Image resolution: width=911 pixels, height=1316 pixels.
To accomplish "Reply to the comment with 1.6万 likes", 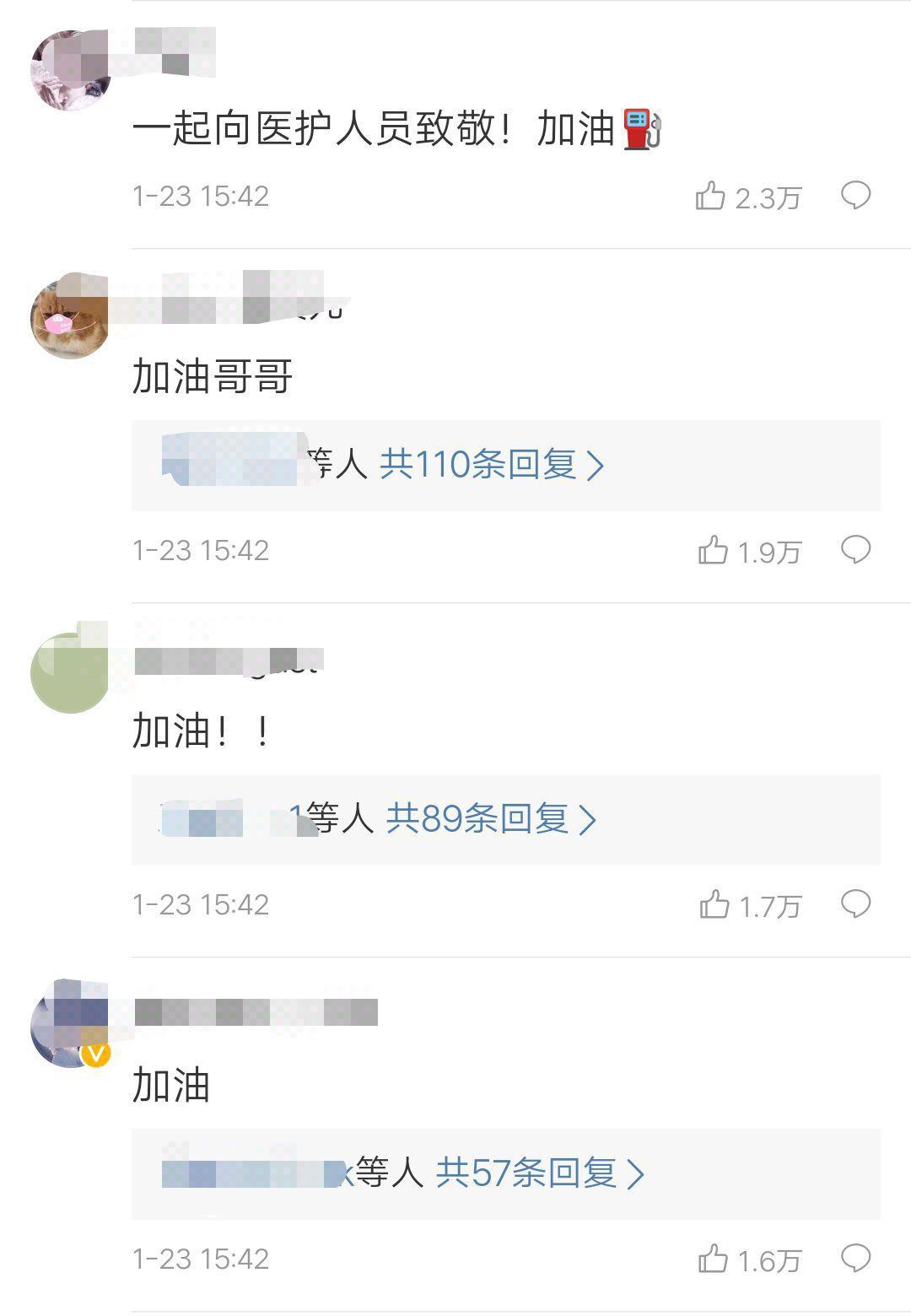I will click(855, 1259).
